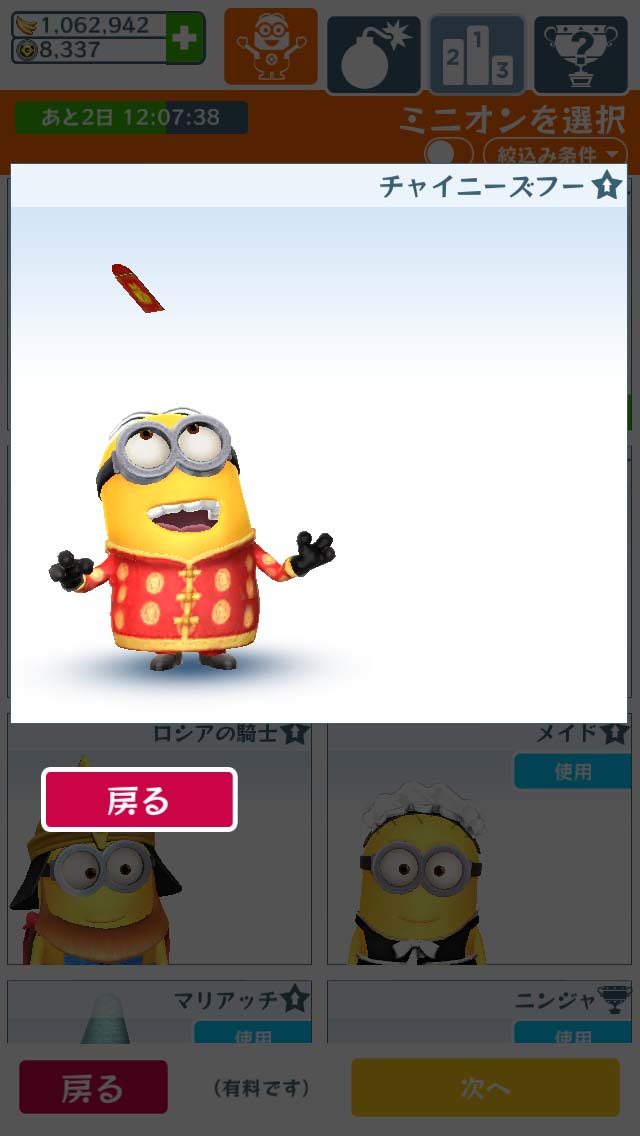
Task: Select 使用 for the ニンジャ costume
Action: point(572,1033)
